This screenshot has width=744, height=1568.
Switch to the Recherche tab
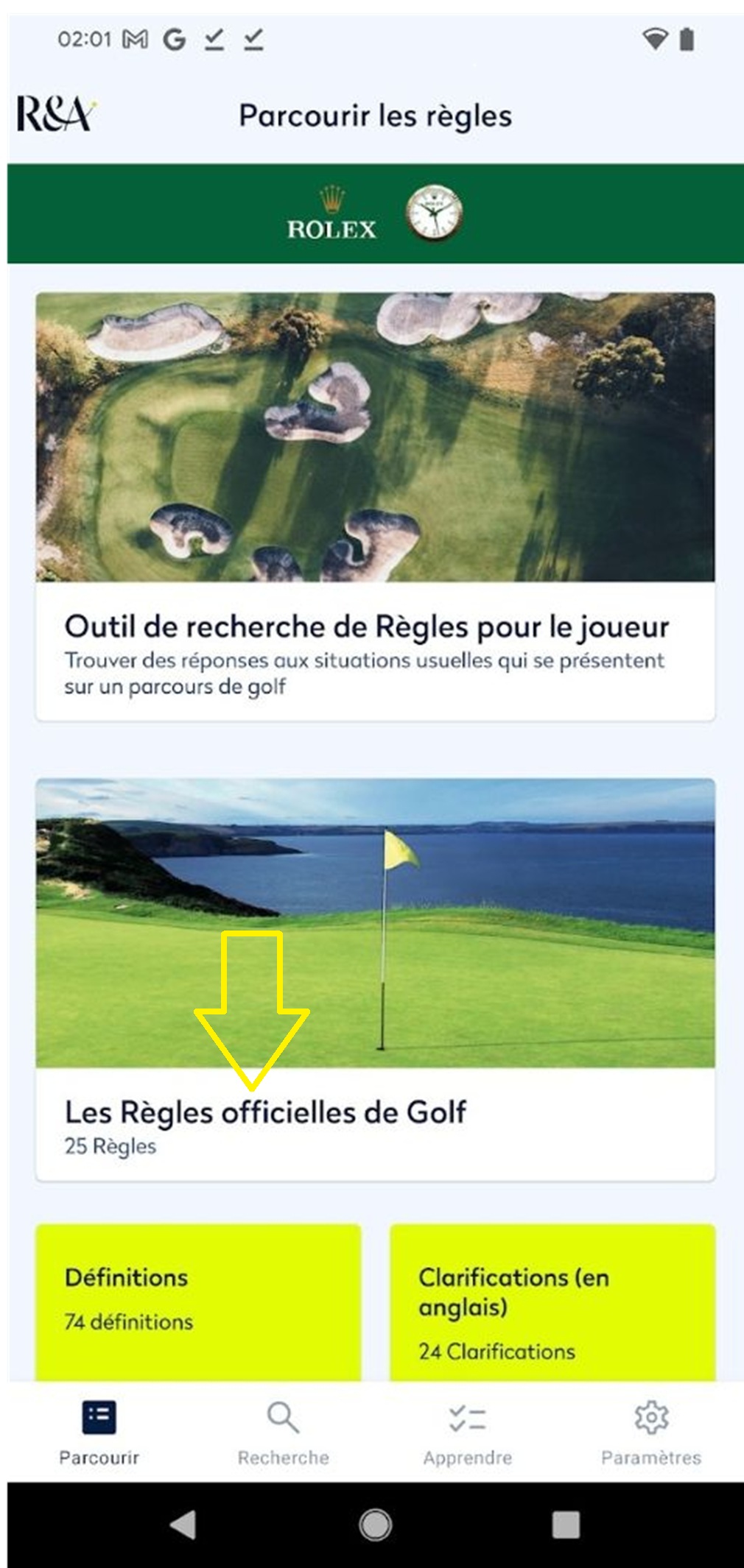pyautogui.click(x=283, y=1432)
